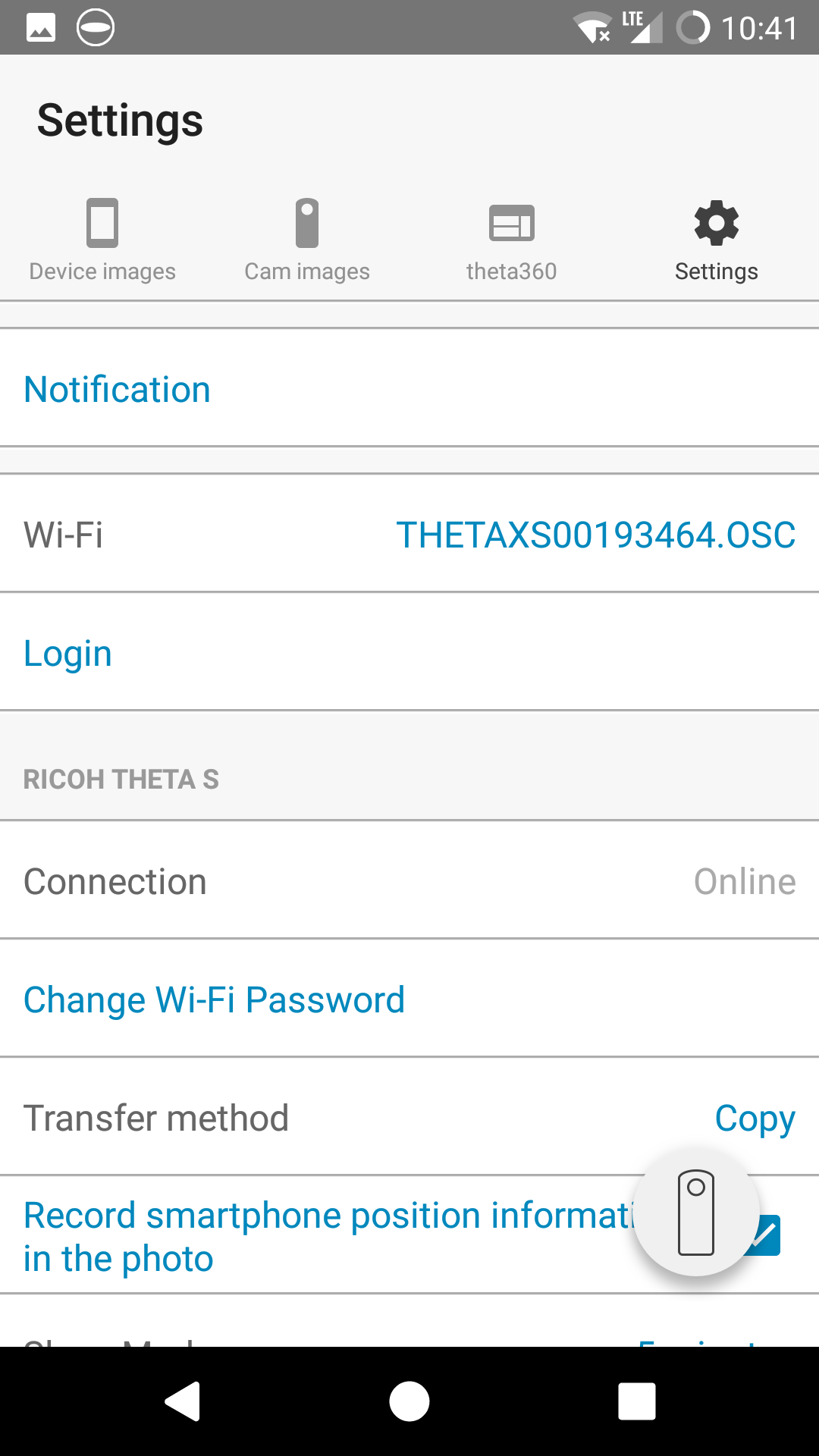Image resolution: width=819 pixels, height=1456 pixels.
Task: Tap the floating camera shooting button
Action: click(x=696, y=1213)
